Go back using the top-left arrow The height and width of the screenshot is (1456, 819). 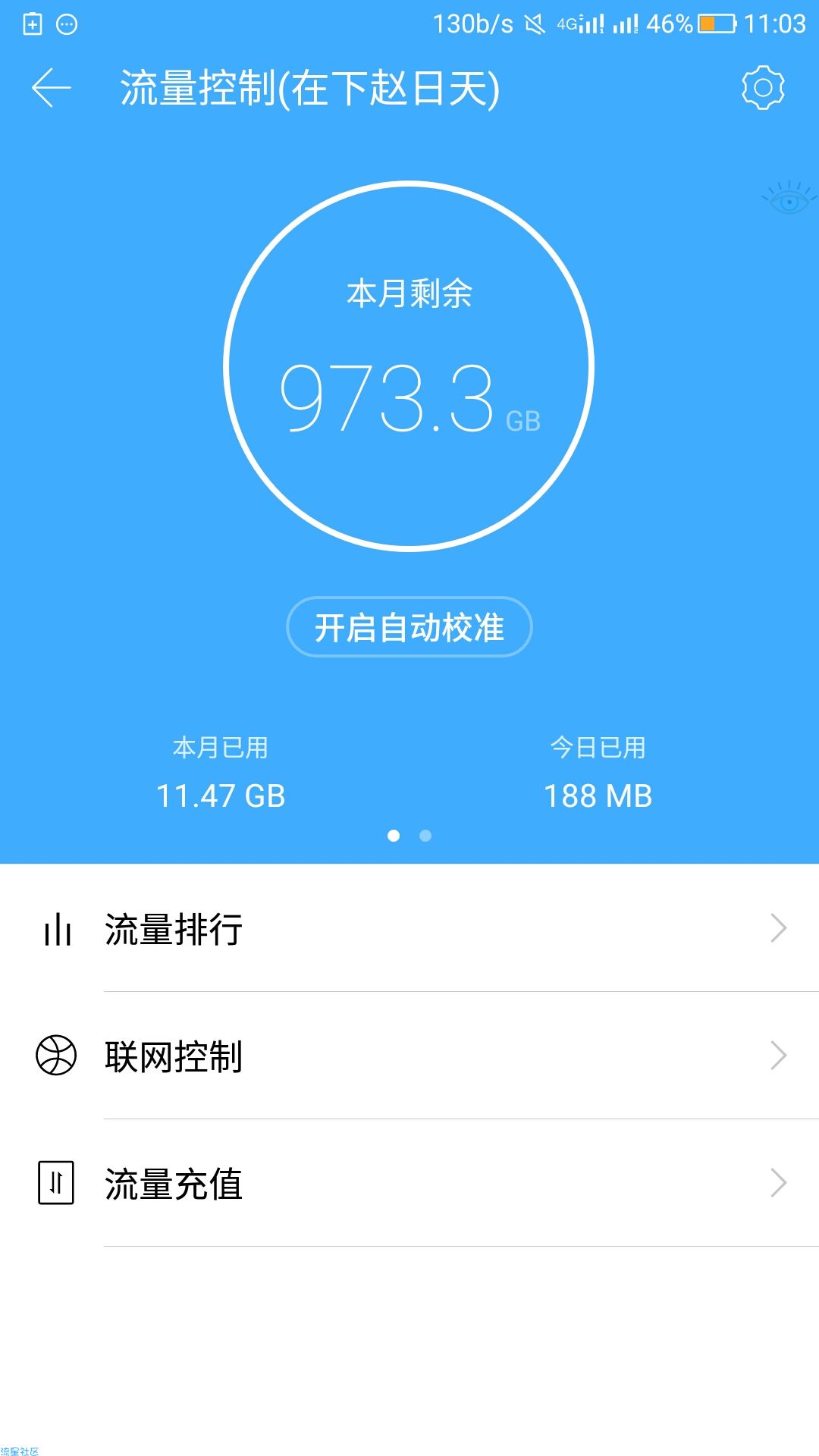pos(51,88)
